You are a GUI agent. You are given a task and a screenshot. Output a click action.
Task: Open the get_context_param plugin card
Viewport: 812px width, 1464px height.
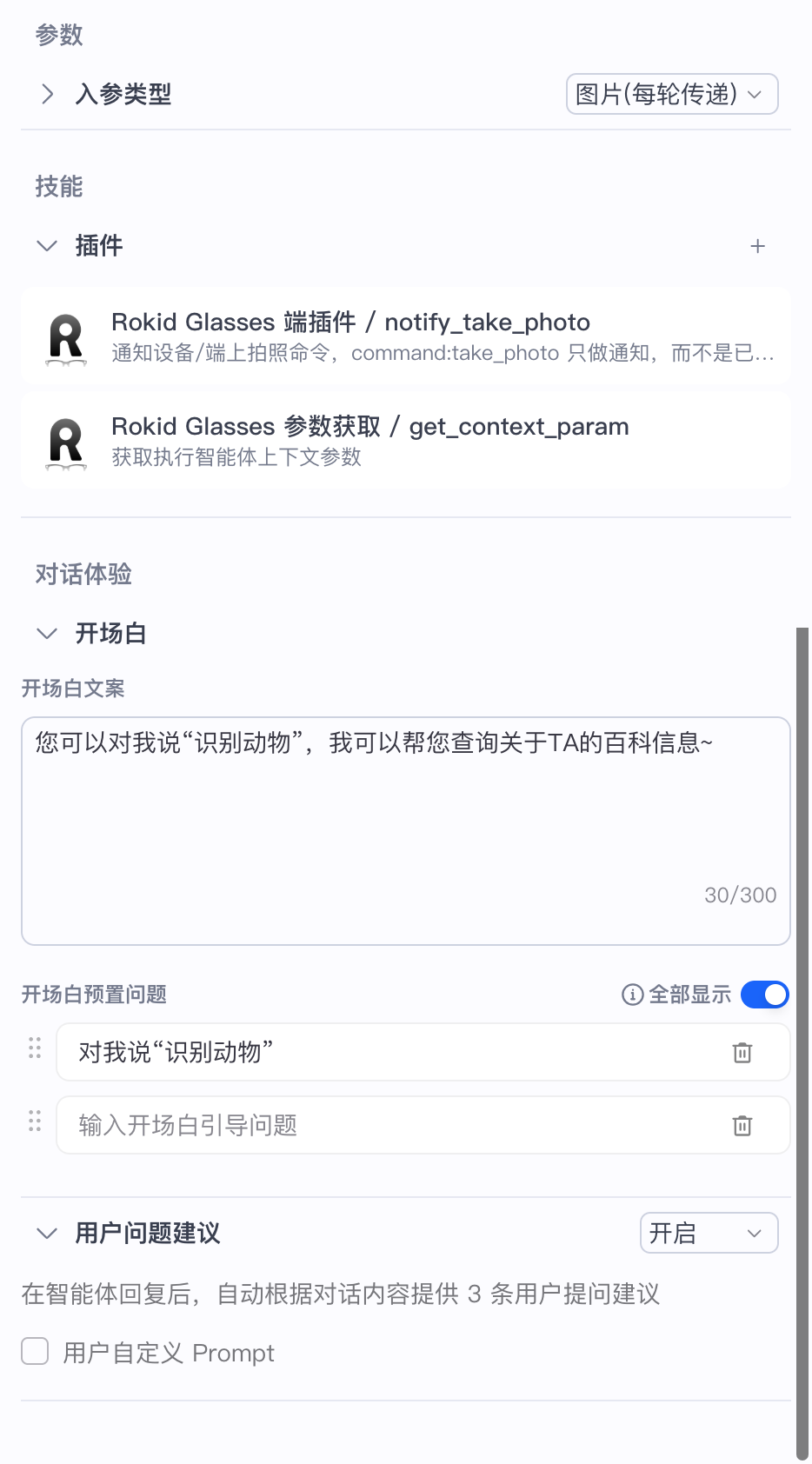pyautogui.click(x=405, y=440)
